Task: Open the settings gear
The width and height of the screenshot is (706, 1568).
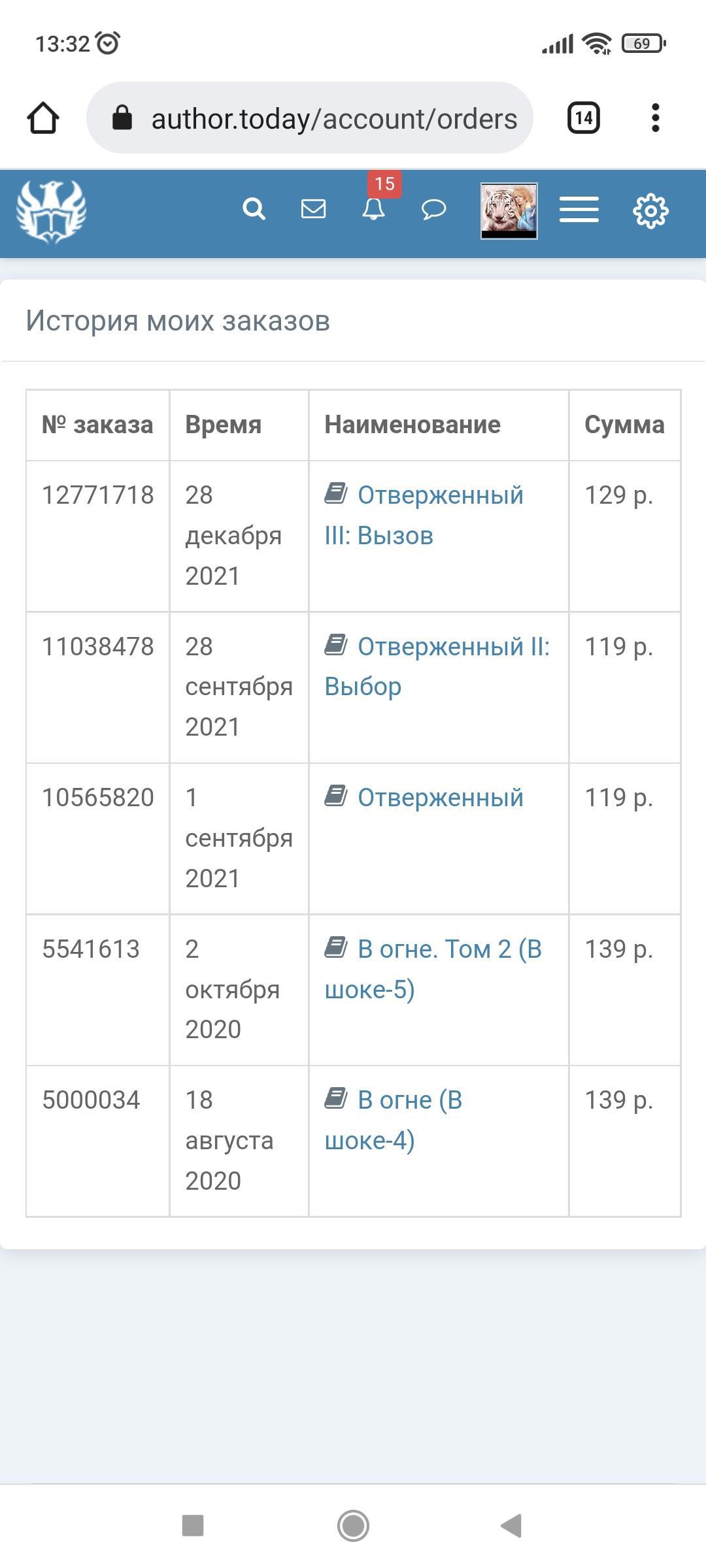Action: click(x=650, y=211)
